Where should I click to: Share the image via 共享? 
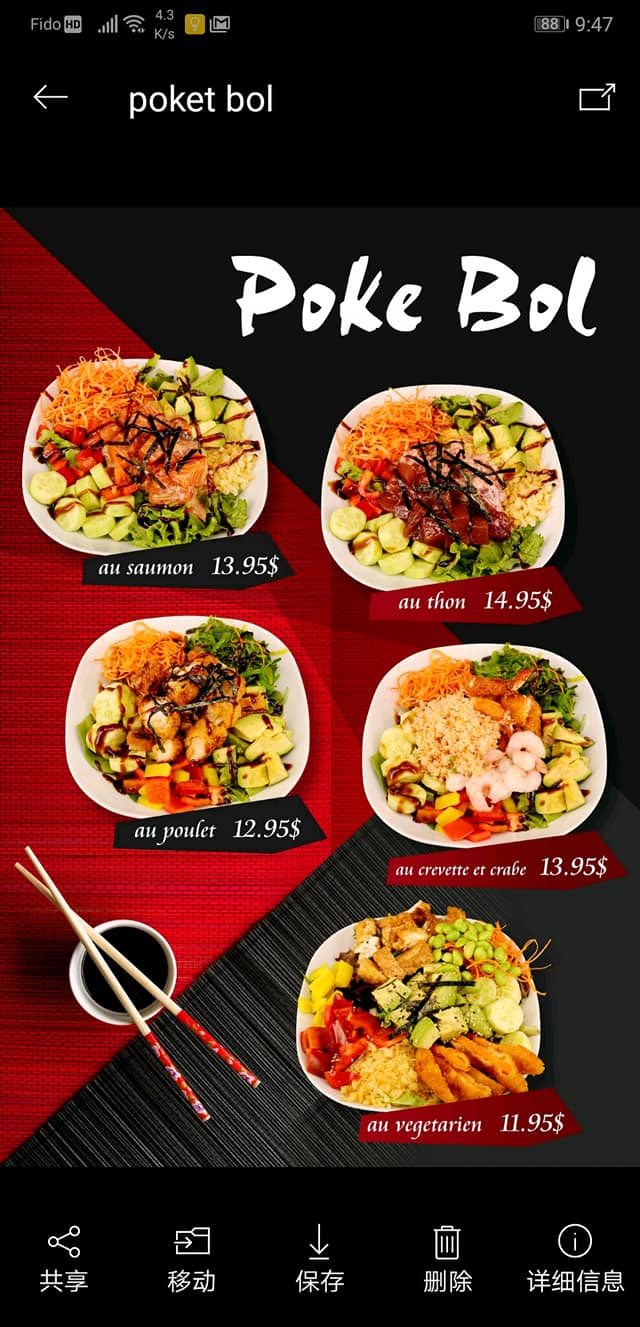tap(64, 1256)
